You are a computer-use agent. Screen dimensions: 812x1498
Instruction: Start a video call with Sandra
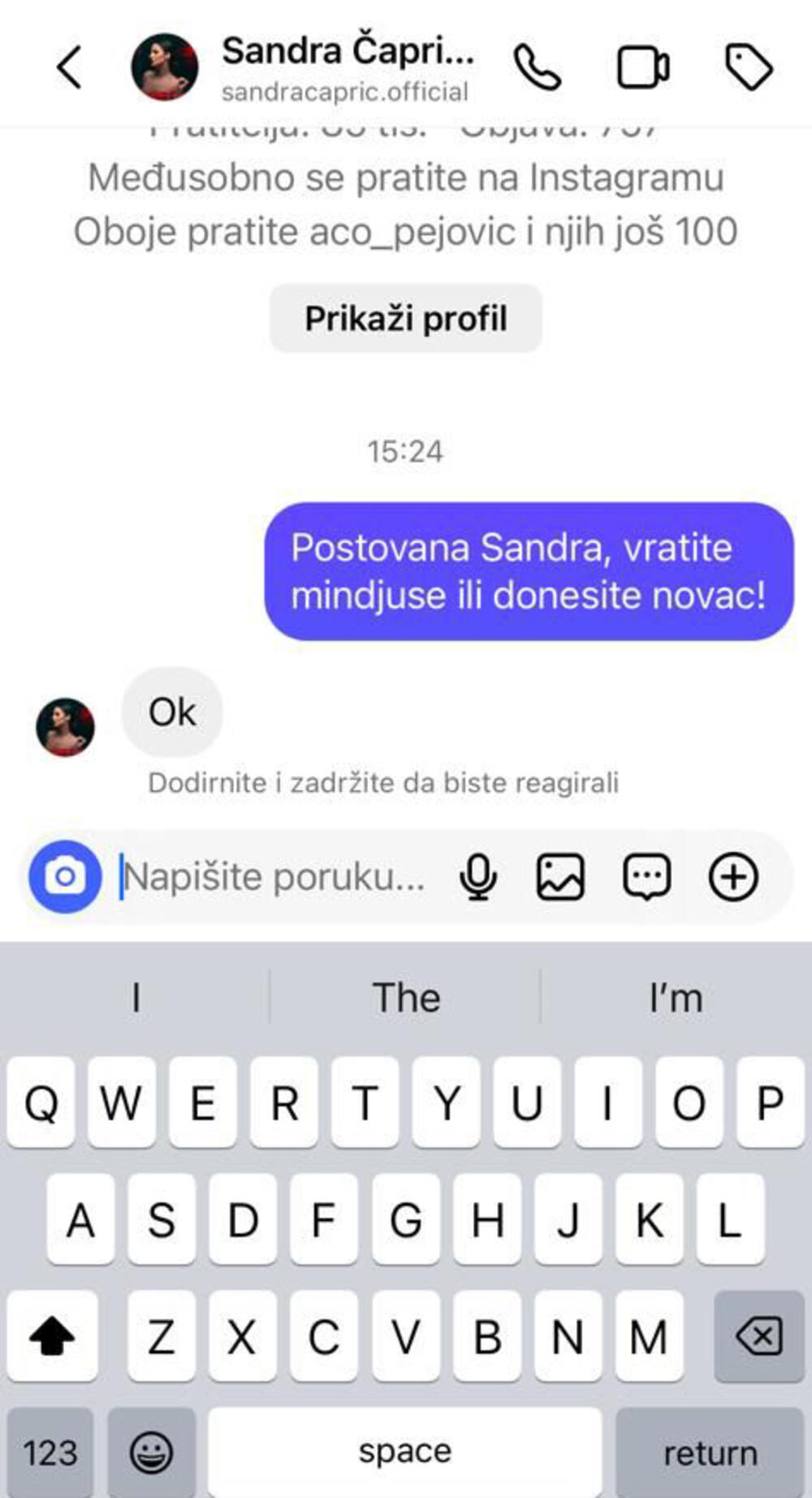coord(643,67)
